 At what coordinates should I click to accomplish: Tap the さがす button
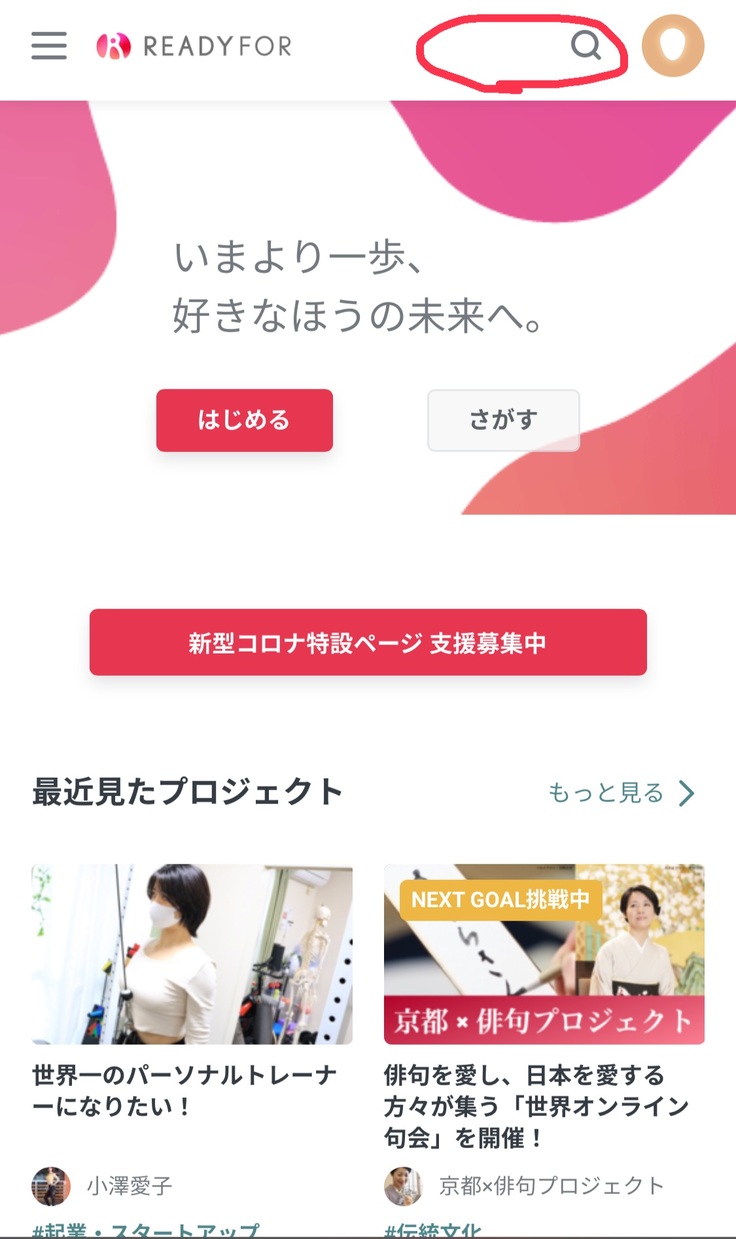click(503, 420)
